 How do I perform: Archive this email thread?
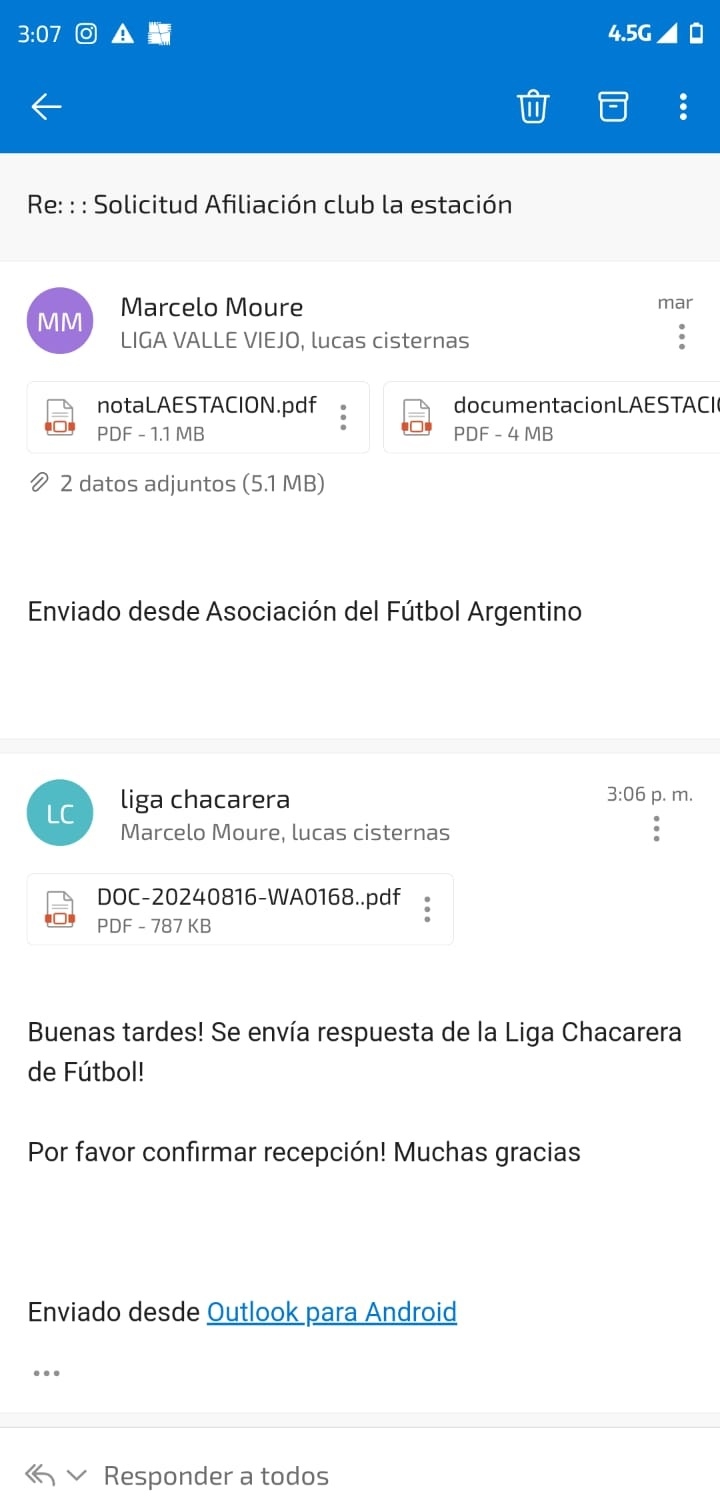pyautogui.click(x=613, y=106)
